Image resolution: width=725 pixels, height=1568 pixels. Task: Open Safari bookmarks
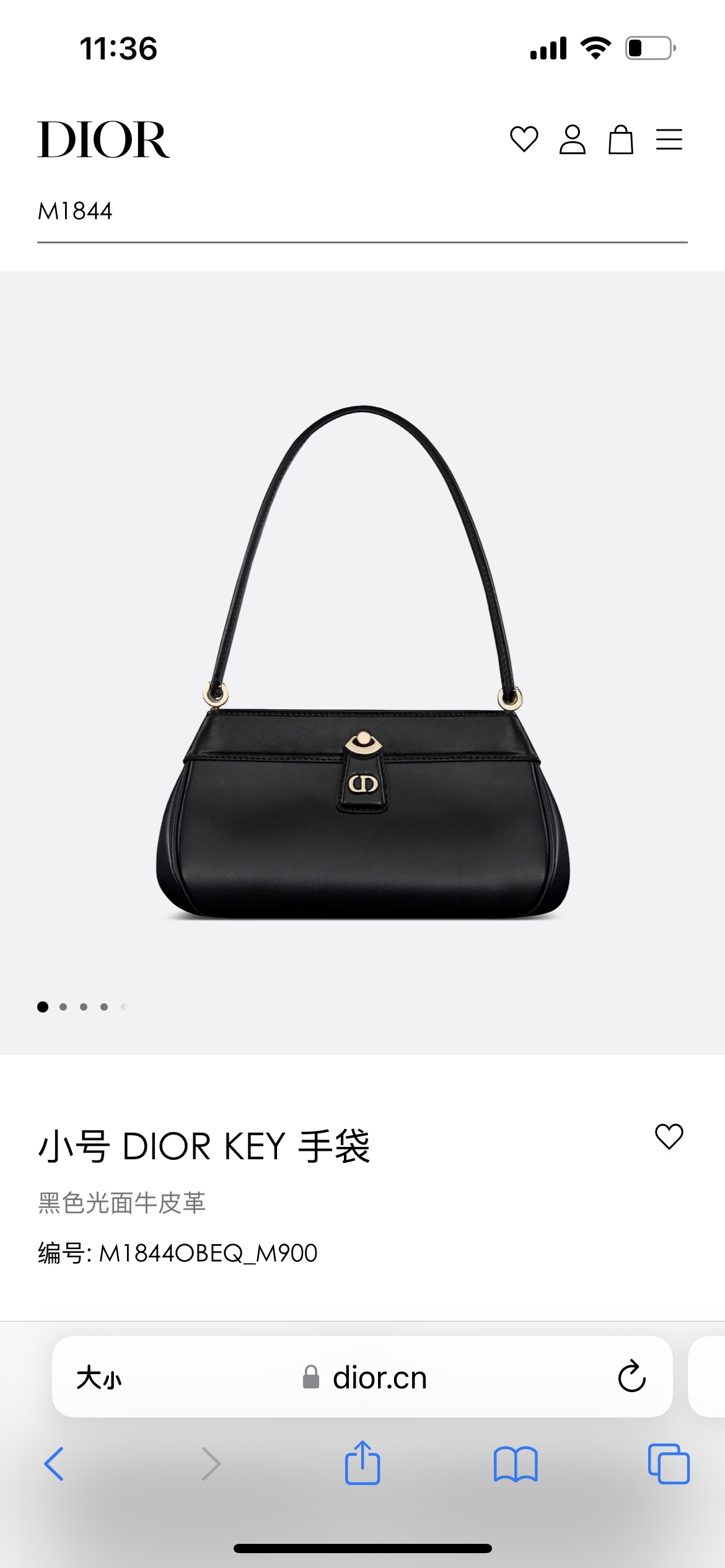coord(516,1464)
